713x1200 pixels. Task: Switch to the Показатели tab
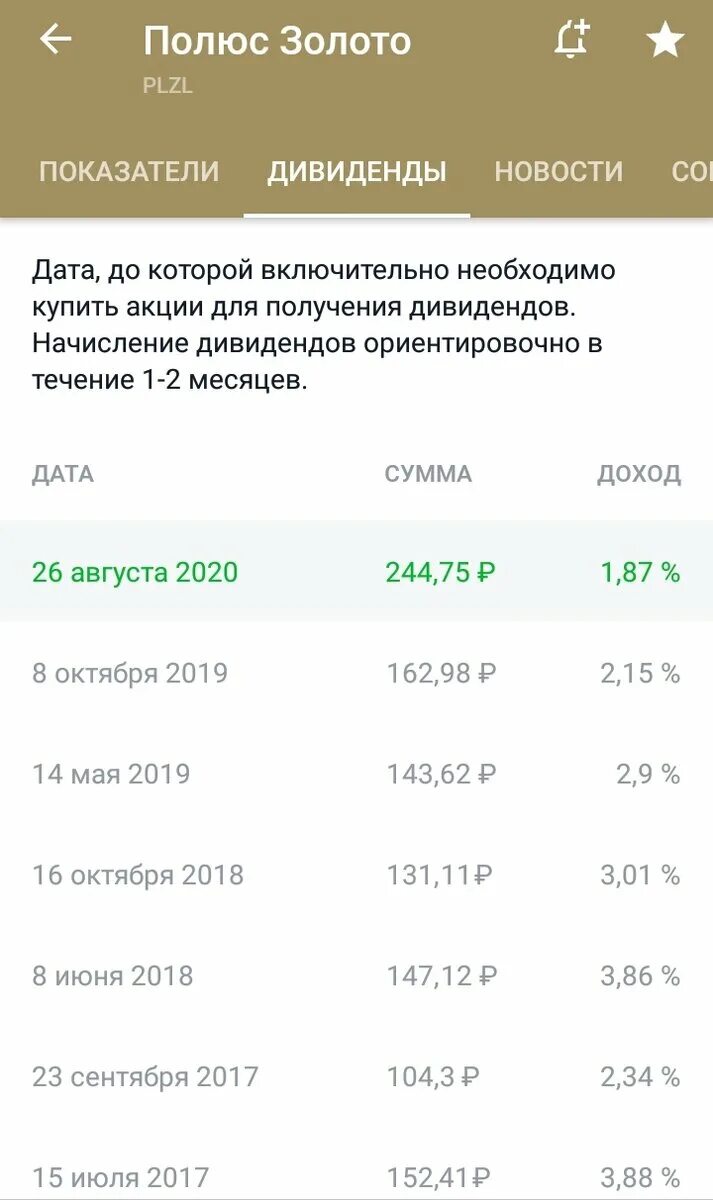129,171
